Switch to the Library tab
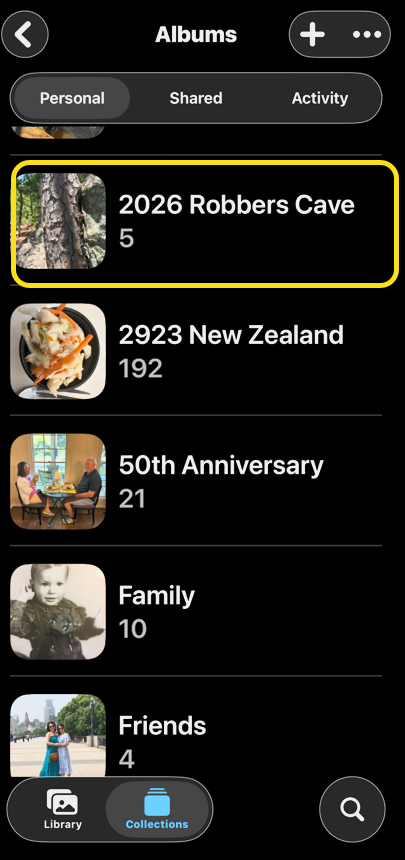This screenshot has width=405, height=860. (62, 809)
